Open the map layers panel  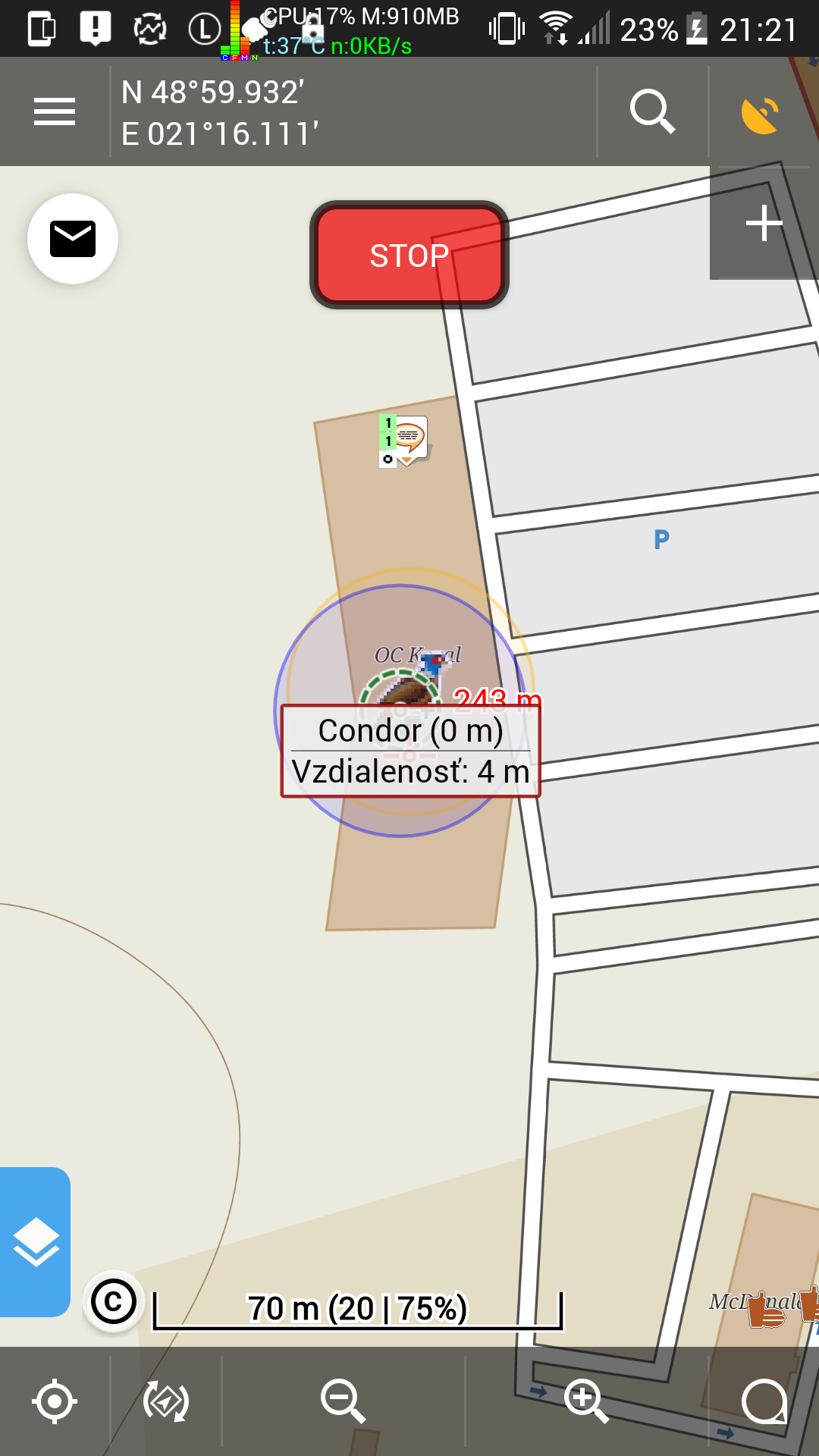(x=35, y=1242)
